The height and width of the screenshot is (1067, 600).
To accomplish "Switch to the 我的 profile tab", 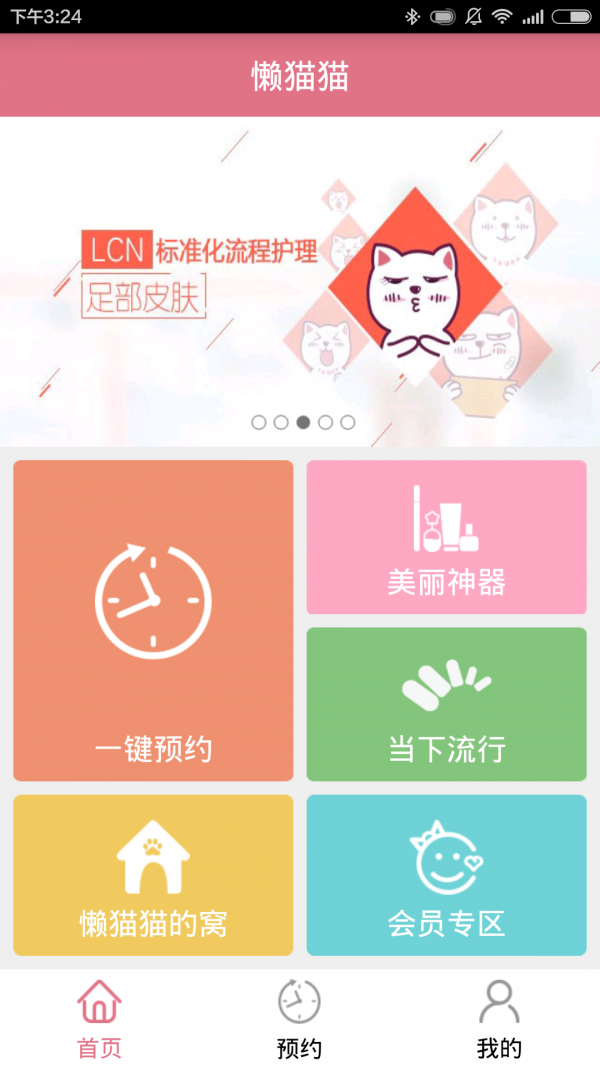I will pyautogui.click(x=499, y=1018).
